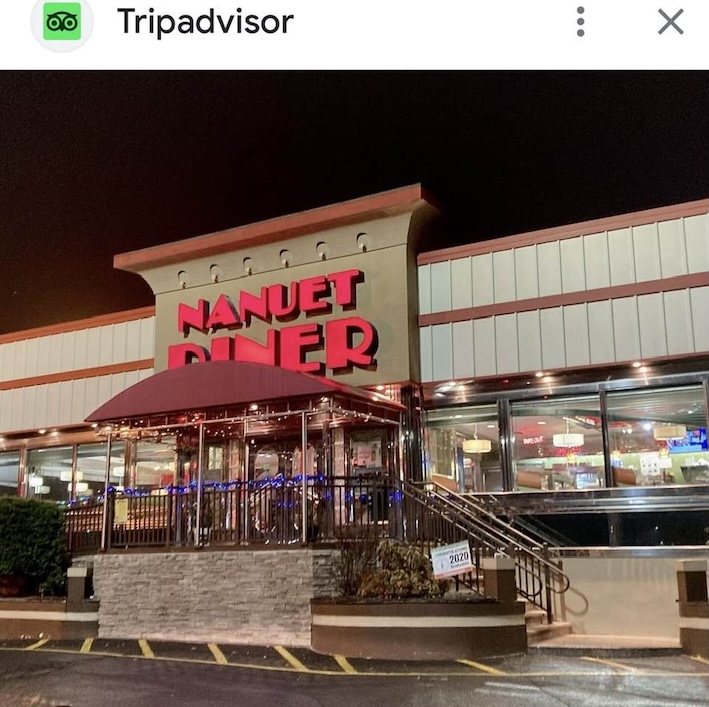Close the Tripadvisor image viewer

coord(670,22)
